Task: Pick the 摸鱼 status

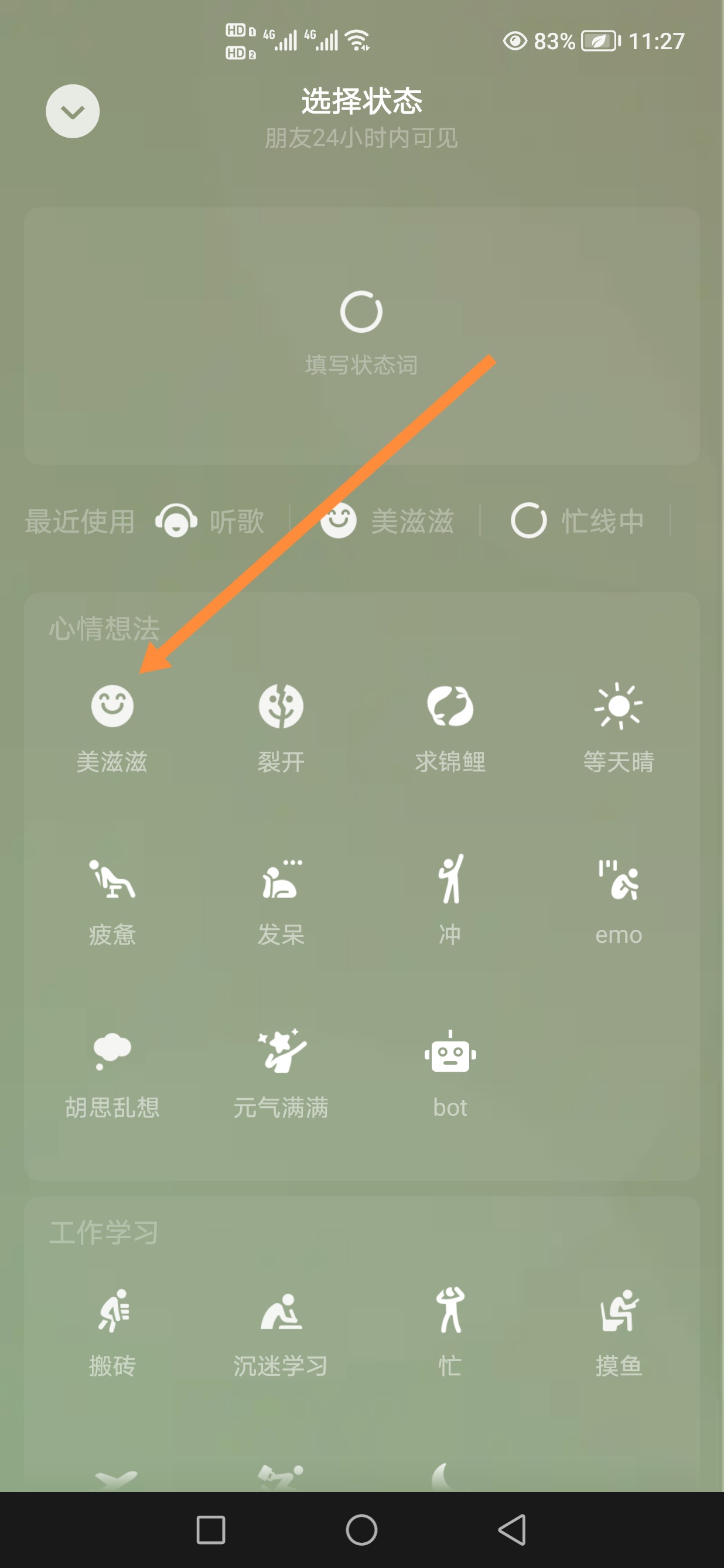Action: click(619, 1333)
